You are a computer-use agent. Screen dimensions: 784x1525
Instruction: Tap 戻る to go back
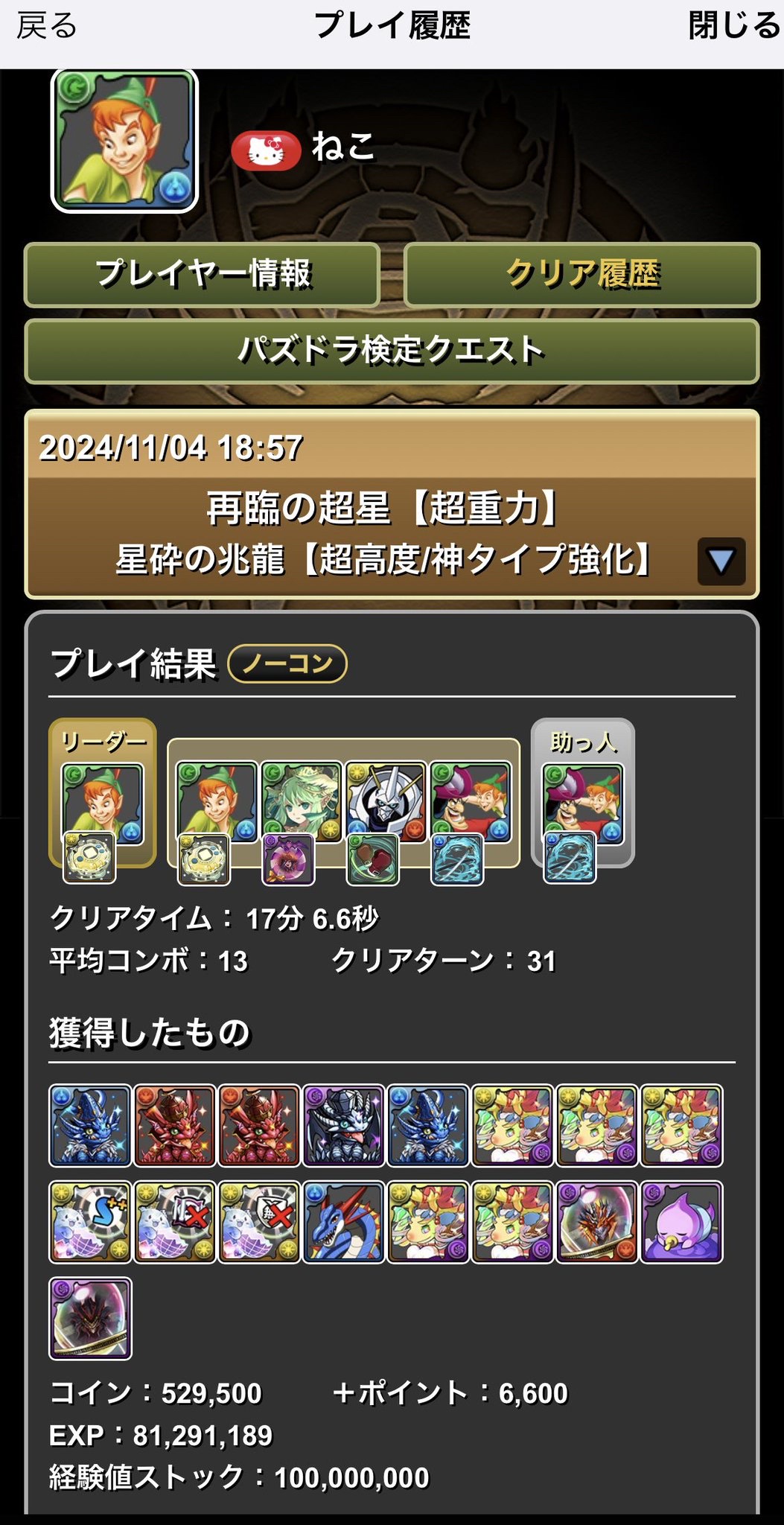point(47,27)
